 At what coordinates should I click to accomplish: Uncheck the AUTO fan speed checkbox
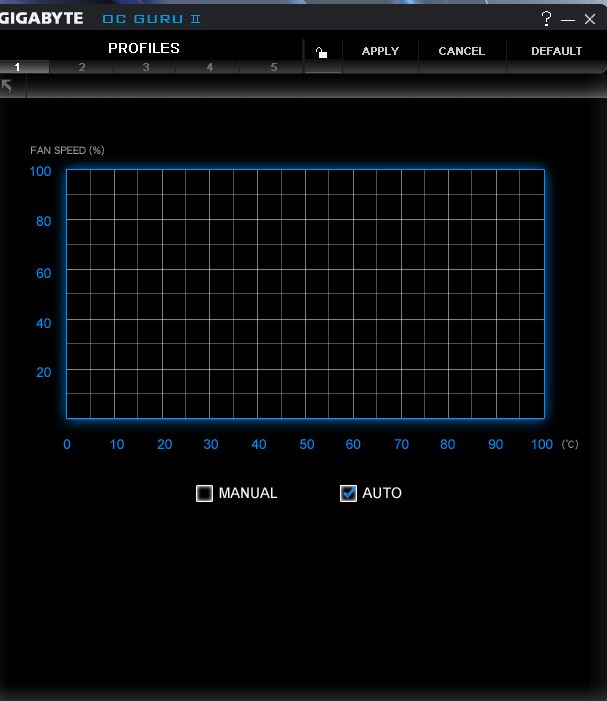(x=349, y=493)
